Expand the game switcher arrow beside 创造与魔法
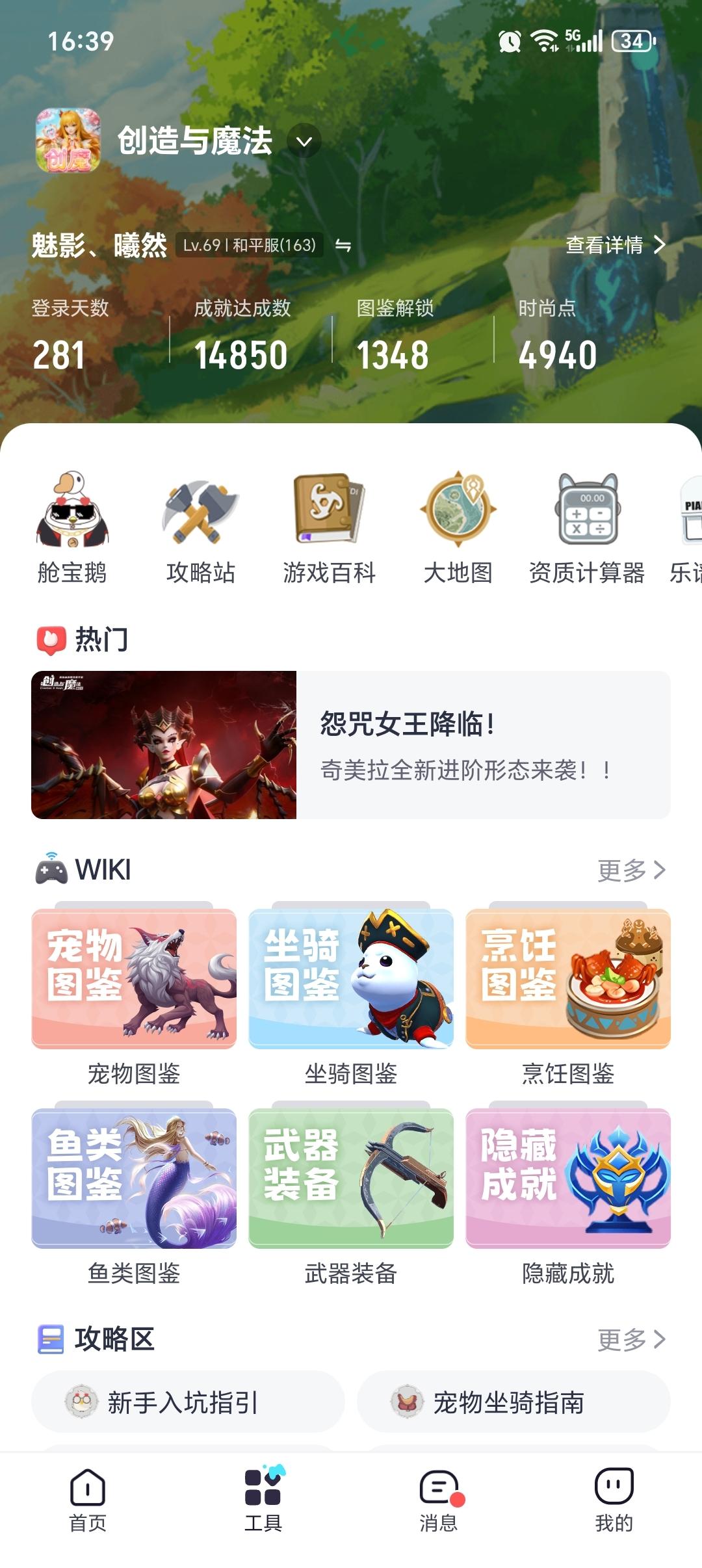 [x=302, y=141]
